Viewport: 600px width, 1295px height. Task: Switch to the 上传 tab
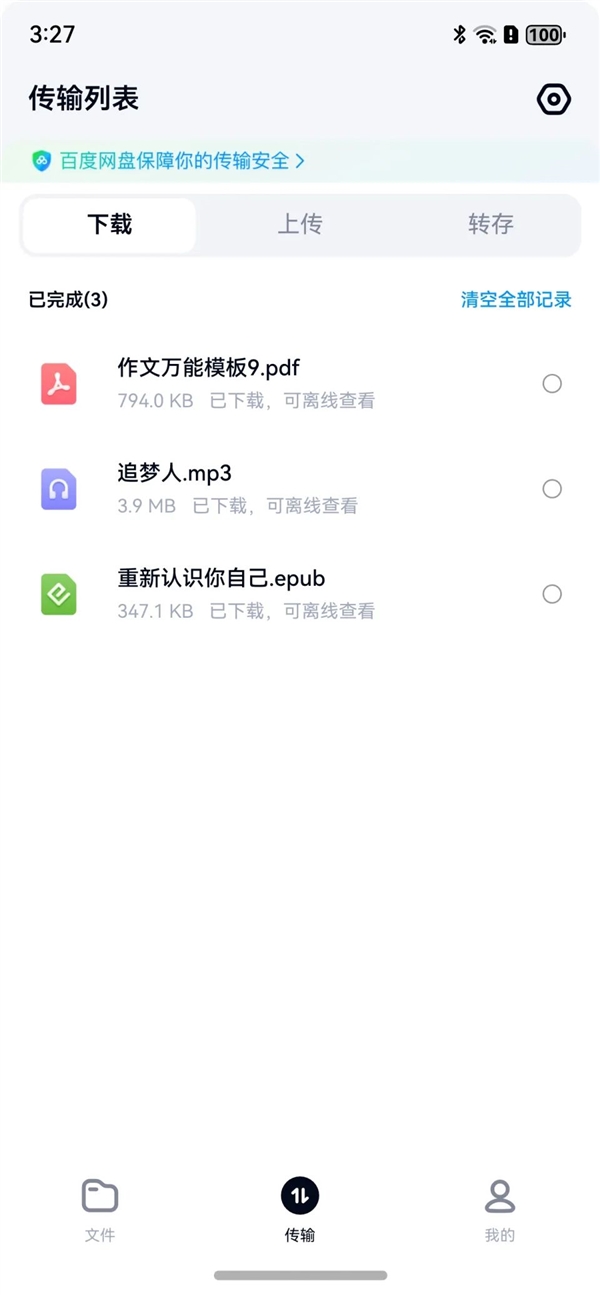point(300,224)
